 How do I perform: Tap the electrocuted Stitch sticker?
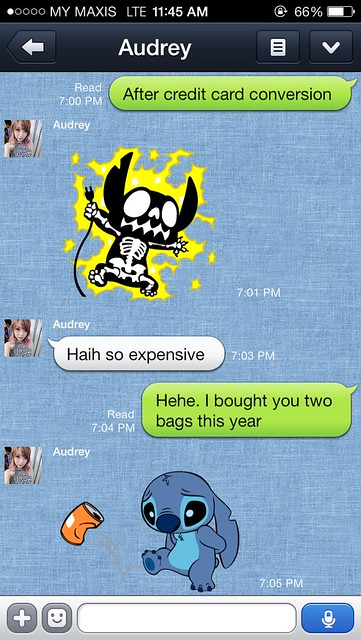pyautogui.click(x=140, y=224)
